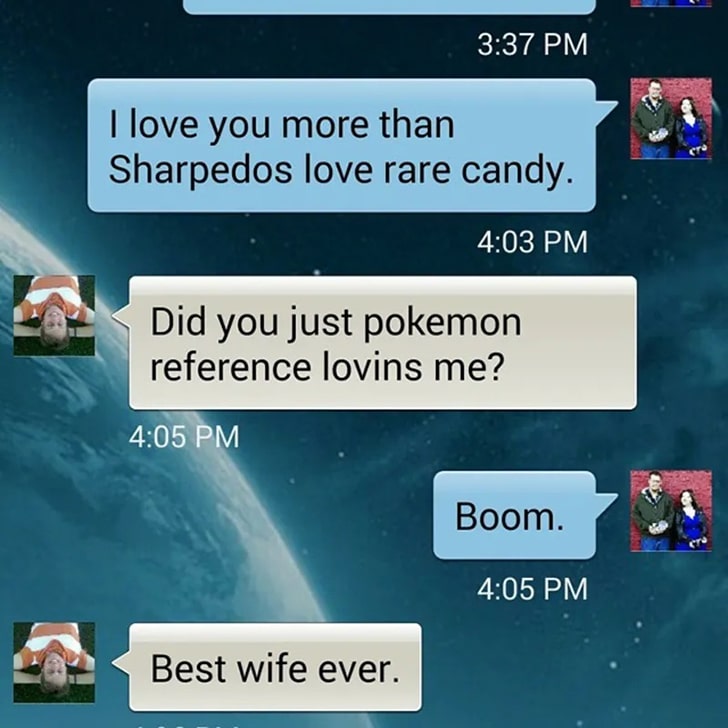Open sender avatar beside the Sharpedos message
The height and width of the screenshot is (728, 728).
pyautogui.click(x=671, y=118)
